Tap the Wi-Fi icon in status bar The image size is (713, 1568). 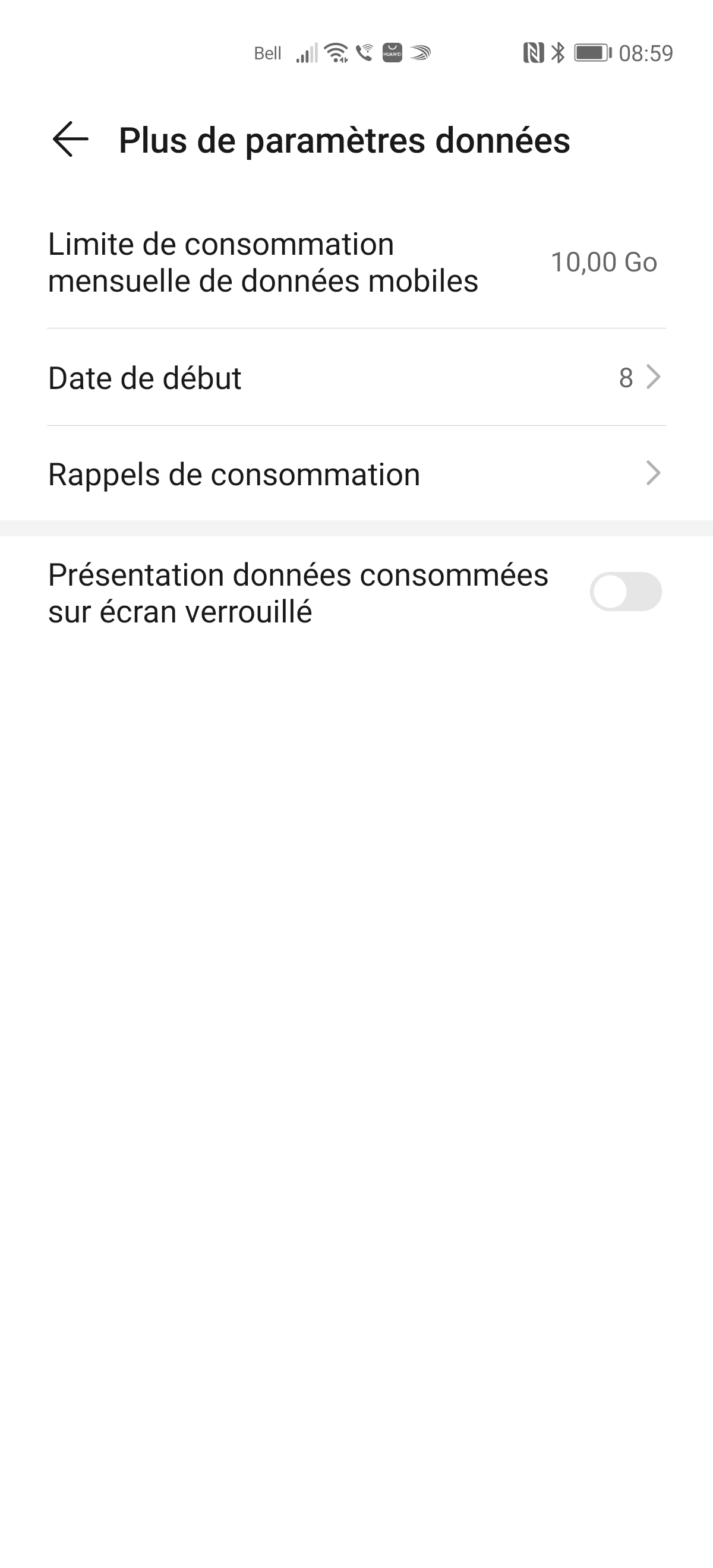tap(336, 53)
